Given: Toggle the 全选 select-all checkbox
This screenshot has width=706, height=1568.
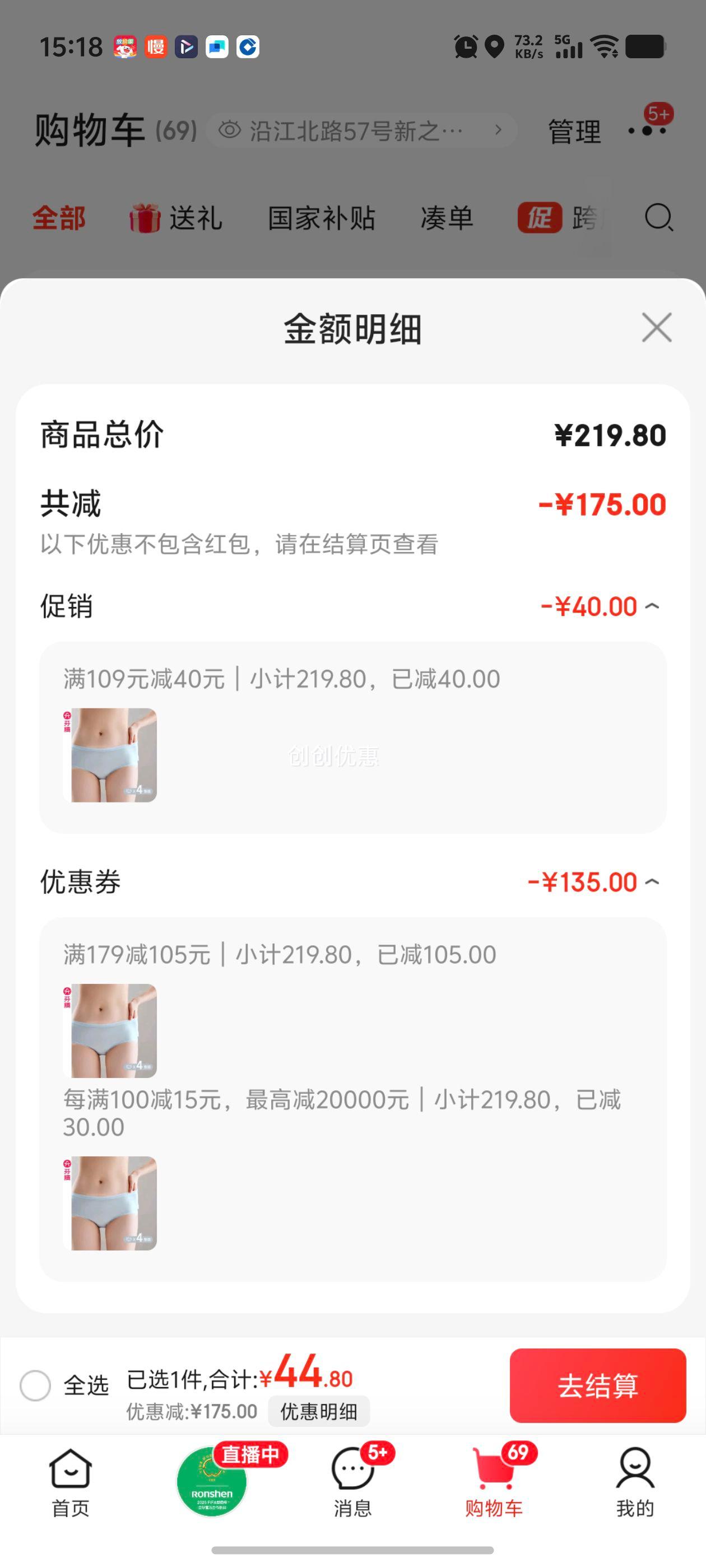Looking at the screenshot, I should (35, 1385).
